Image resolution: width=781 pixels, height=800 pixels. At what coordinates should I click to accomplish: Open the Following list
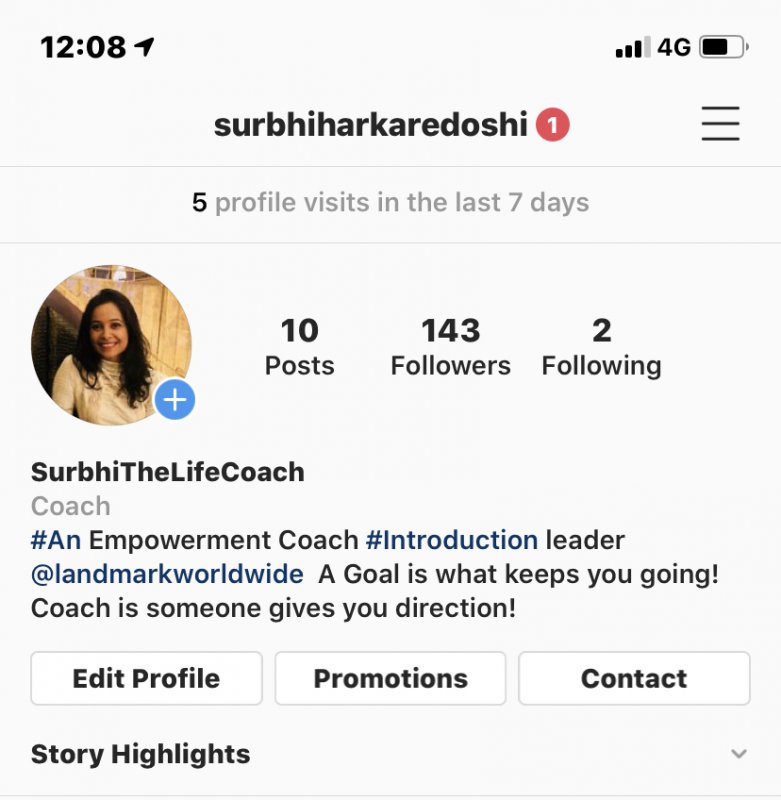pos(601,347)
